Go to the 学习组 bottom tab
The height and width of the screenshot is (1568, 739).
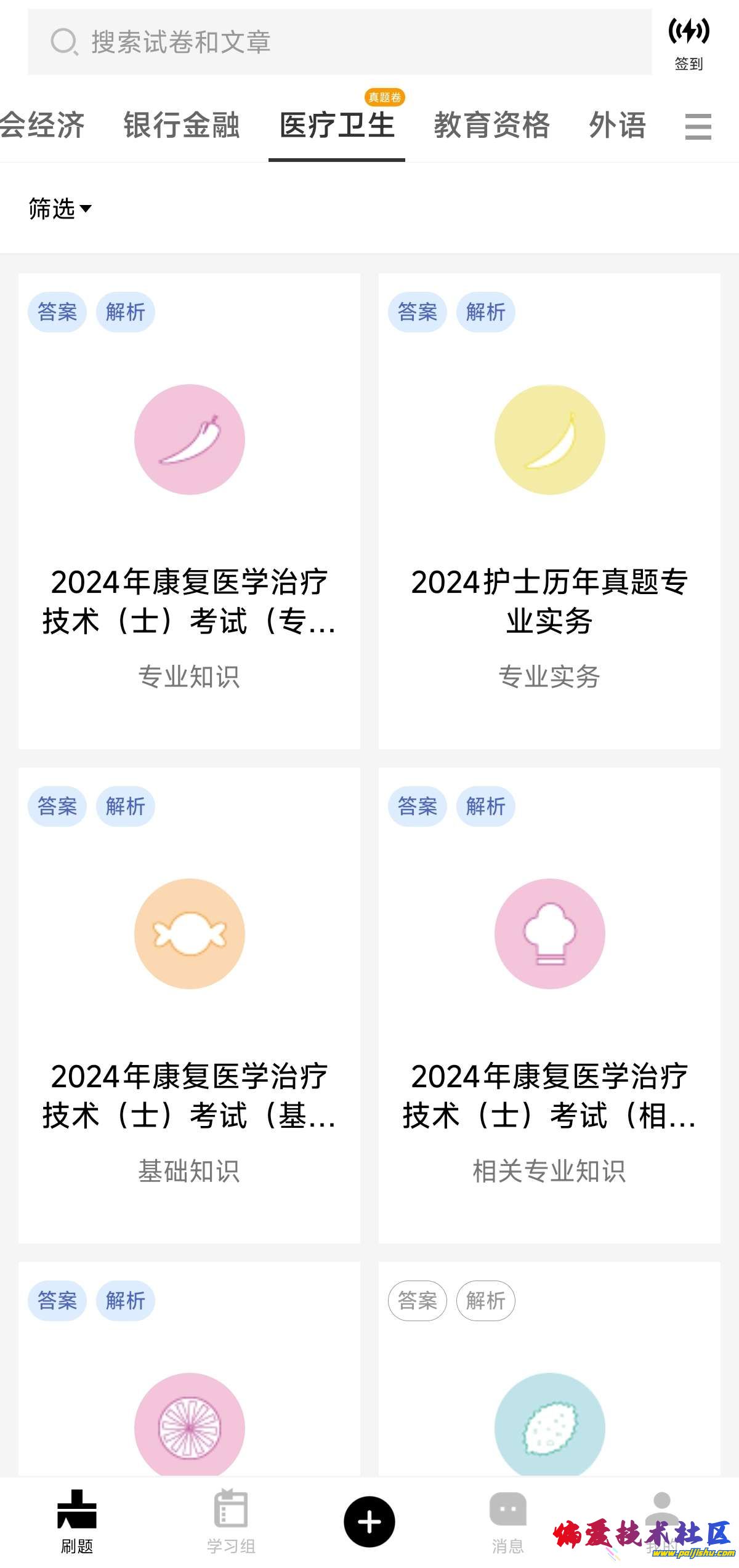[x=231, y=1521]
